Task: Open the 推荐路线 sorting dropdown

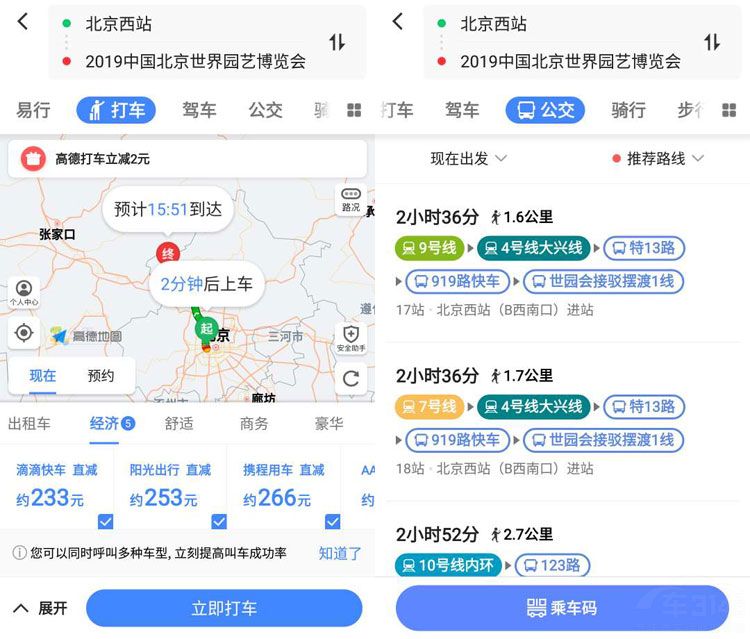Action: 657,158
